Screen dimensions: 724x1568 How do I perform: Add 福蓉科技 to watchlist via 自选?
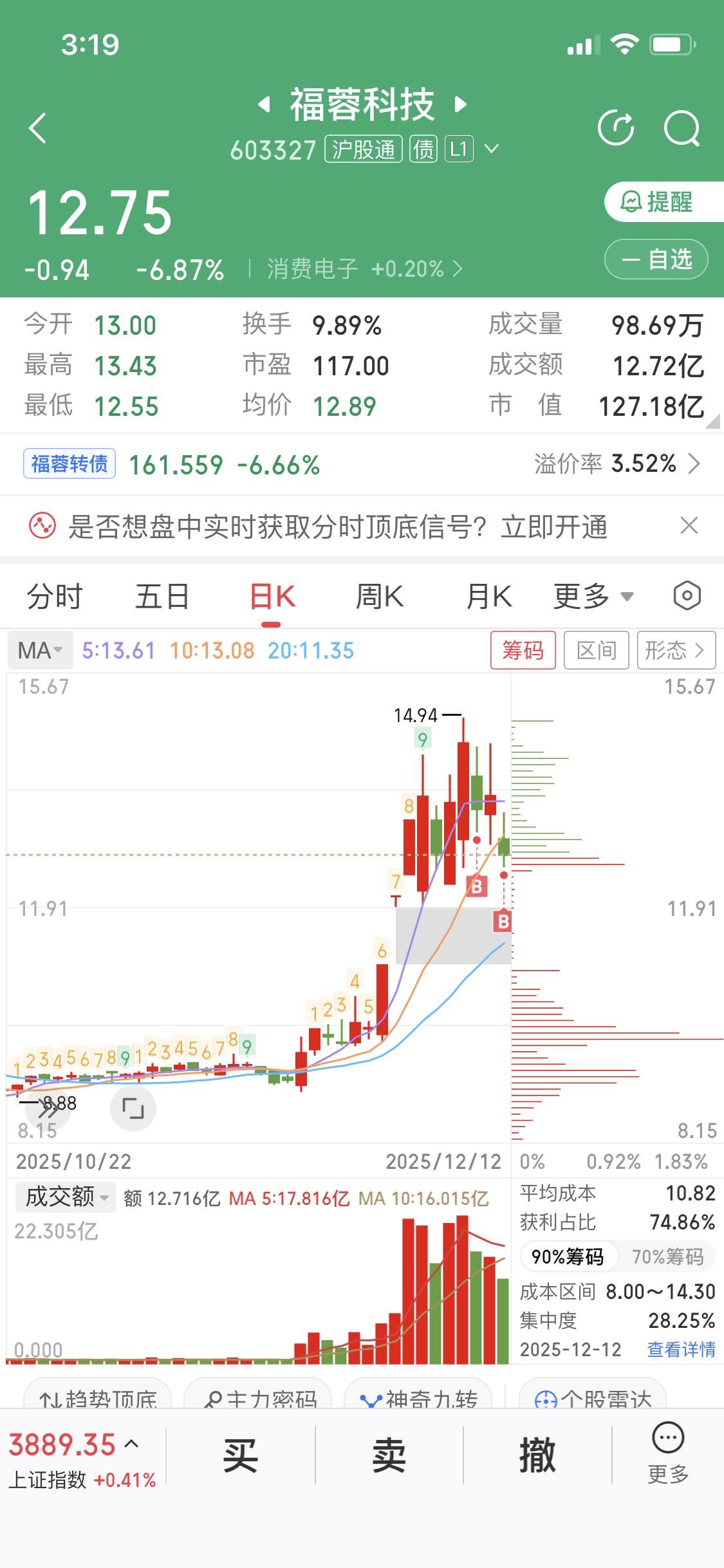(655, 259)
